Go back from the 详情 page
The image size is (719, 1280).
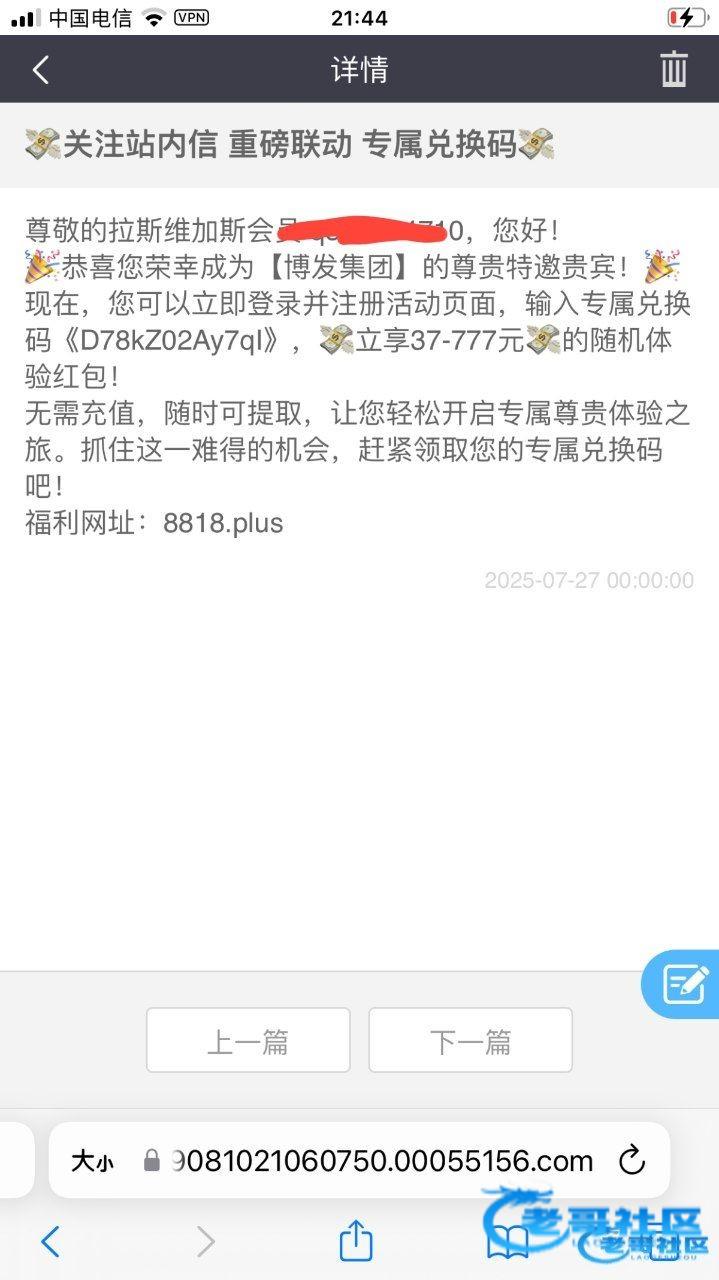click(41, 70)
